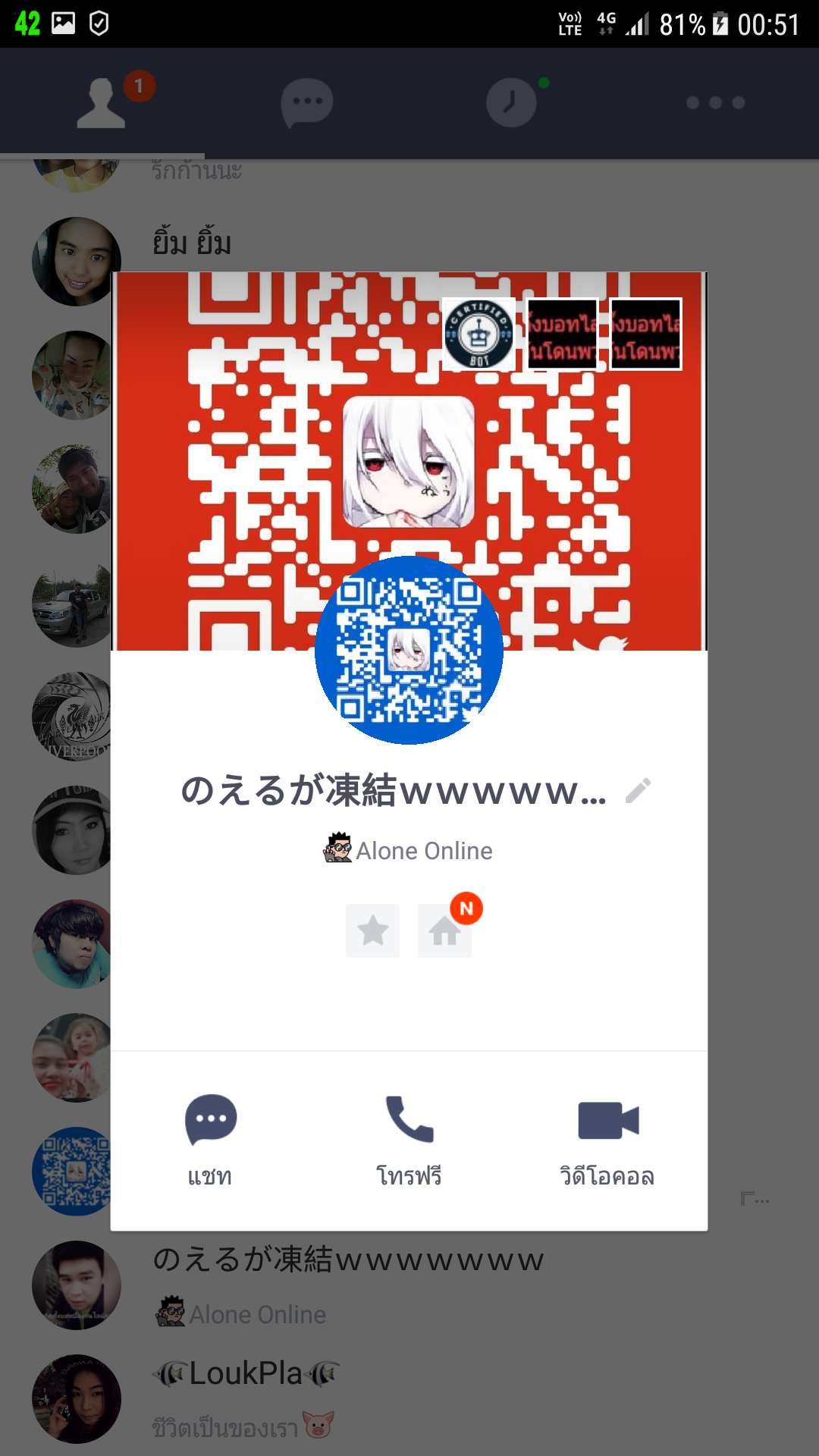Open the timeline clock tab
This screenshot has height=1456, width=819.
click(x=512, y=103)
